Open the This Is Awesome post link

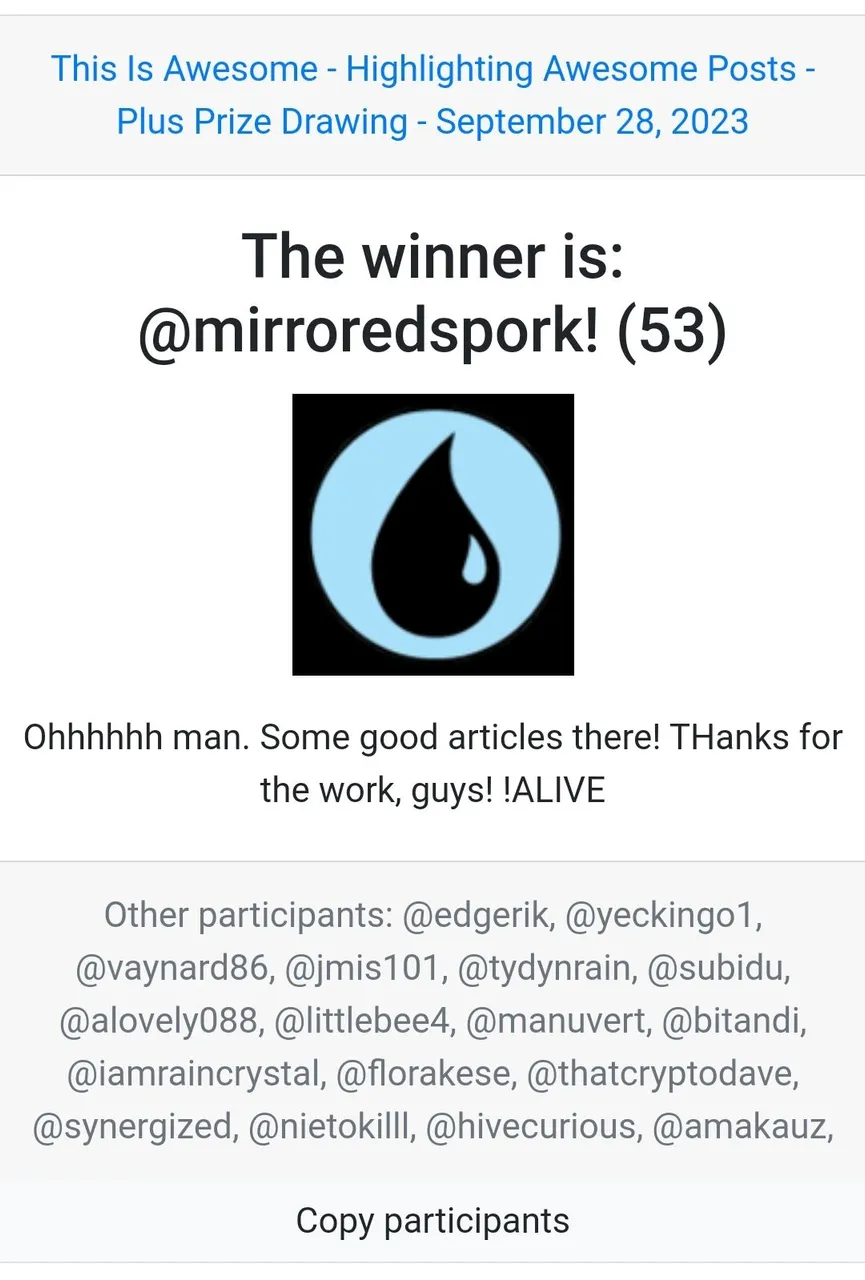pos(432,95)
